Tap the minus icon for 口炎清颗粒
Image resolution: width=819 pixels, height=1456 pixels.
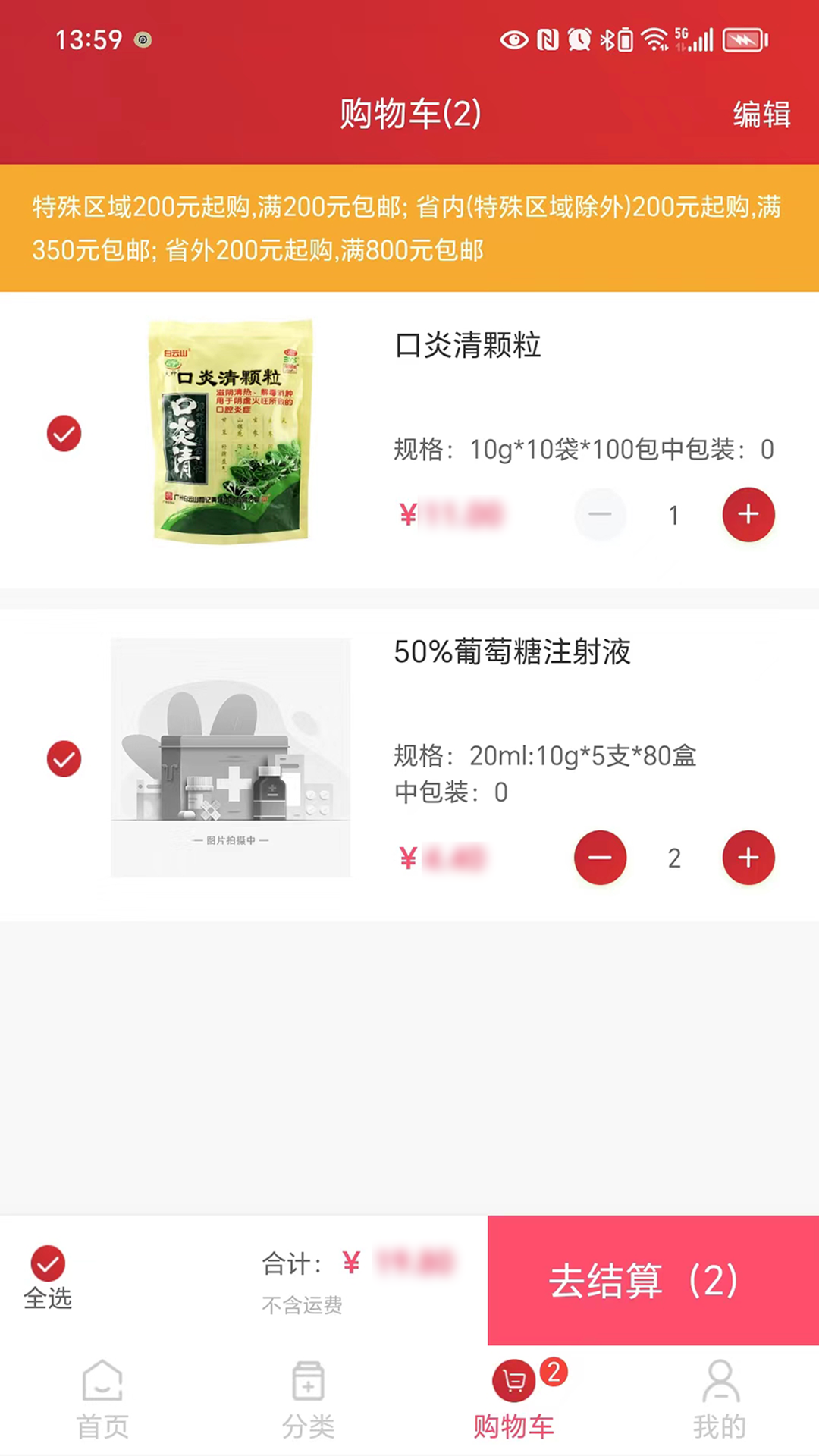coord(600,514)
